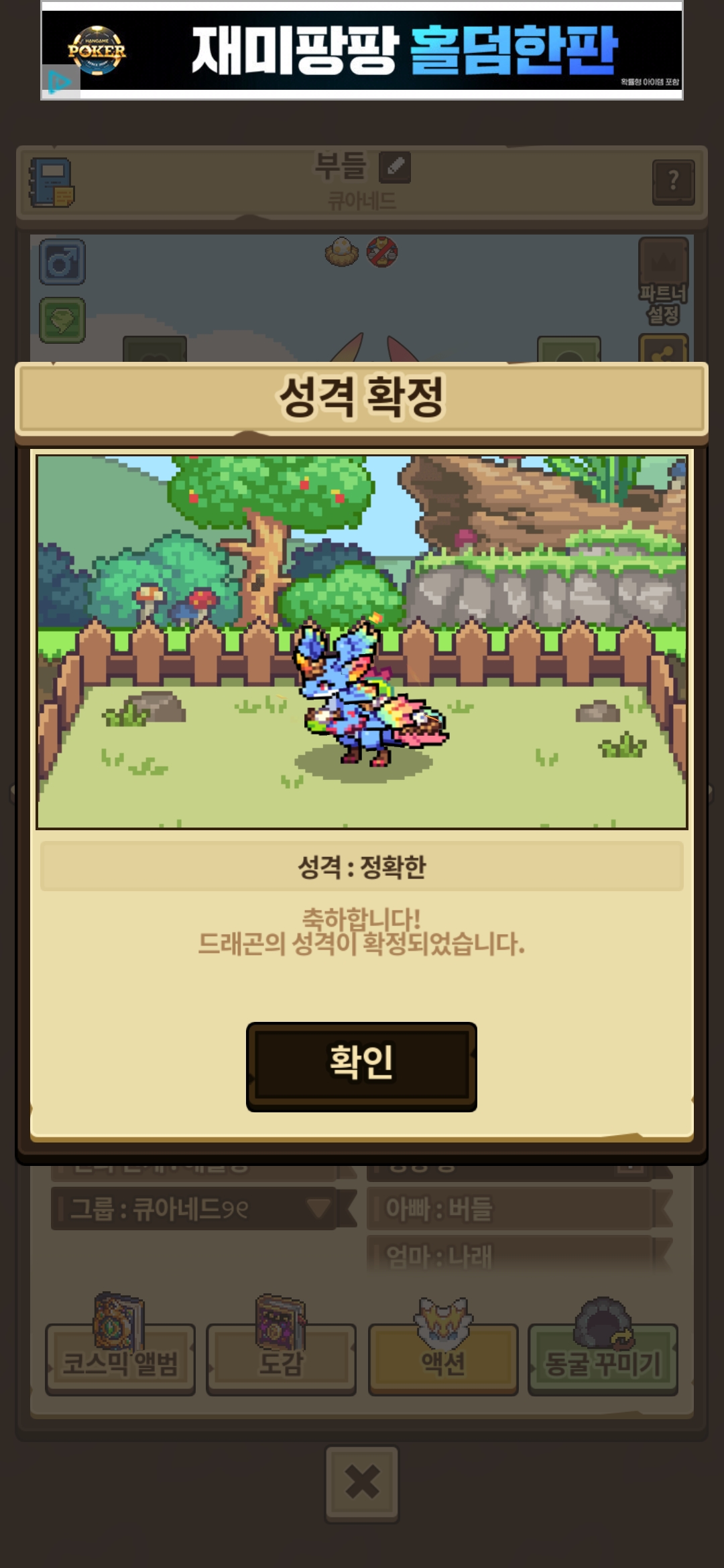Confirm the personality with the 확인 button
This screenshot has height=1568, width=724.
[361, 1066]
